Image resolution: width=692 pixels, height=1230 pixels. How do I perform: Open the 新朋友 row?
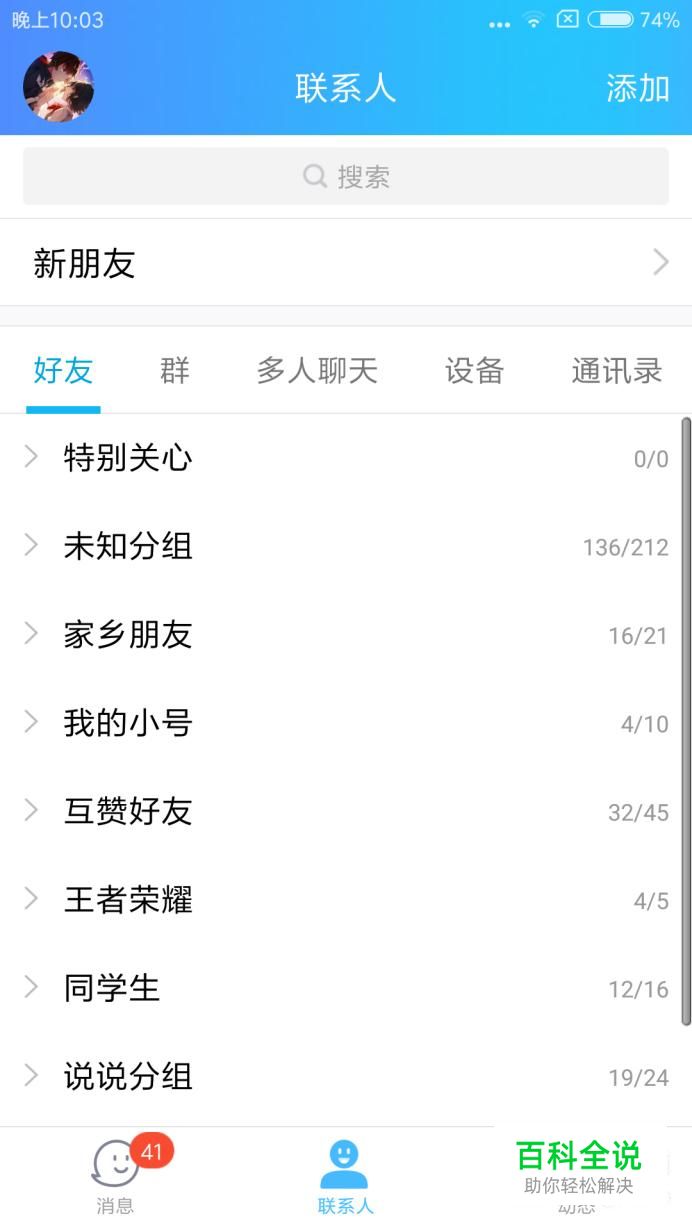point(346,263)
